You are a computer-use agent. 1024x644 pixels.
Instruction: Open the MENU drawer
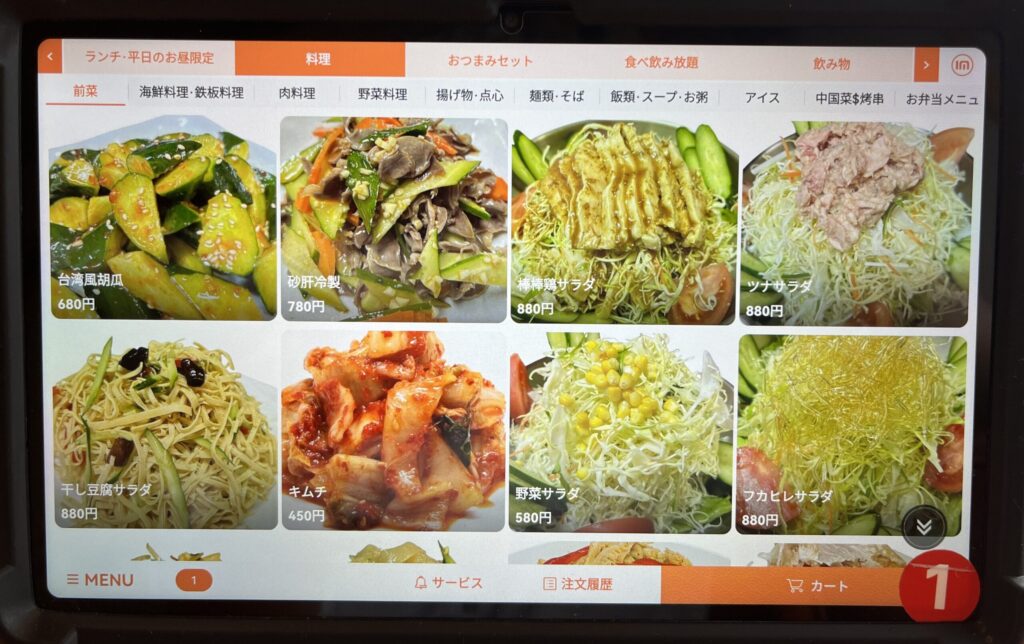pos(99,579)
